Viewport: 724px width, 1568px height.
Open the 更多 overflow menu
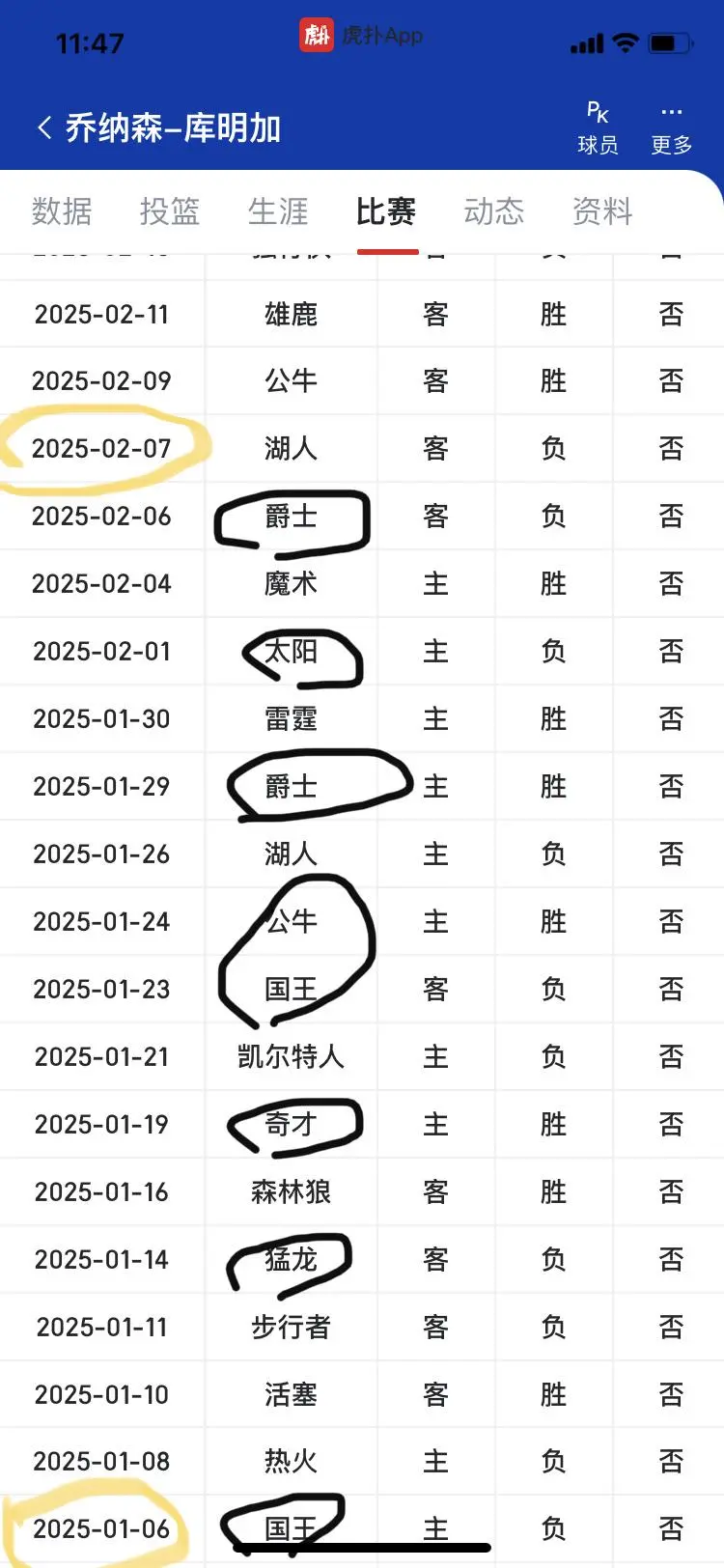point(672,128)
